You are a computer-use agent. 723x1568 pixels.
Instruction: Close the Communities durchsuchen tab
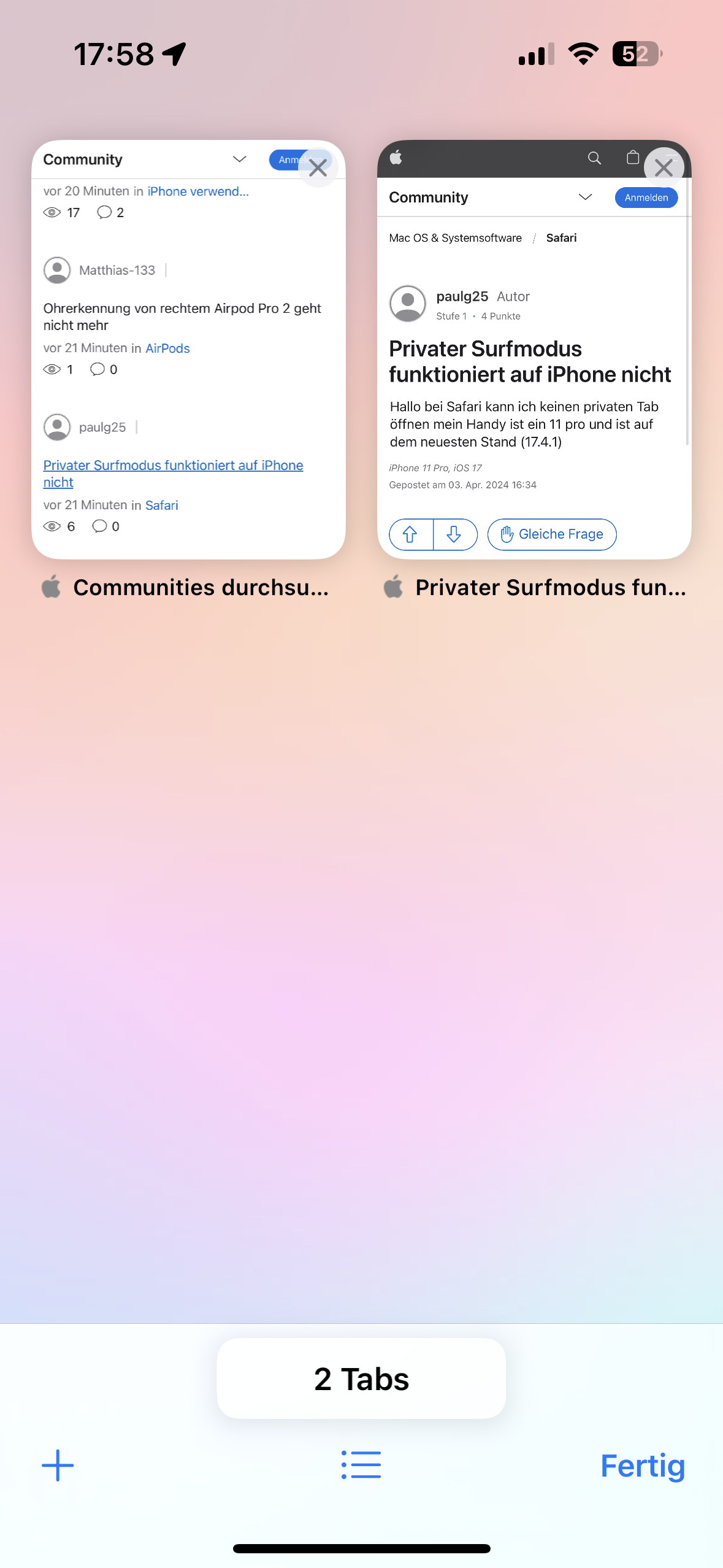click(318, 167)
